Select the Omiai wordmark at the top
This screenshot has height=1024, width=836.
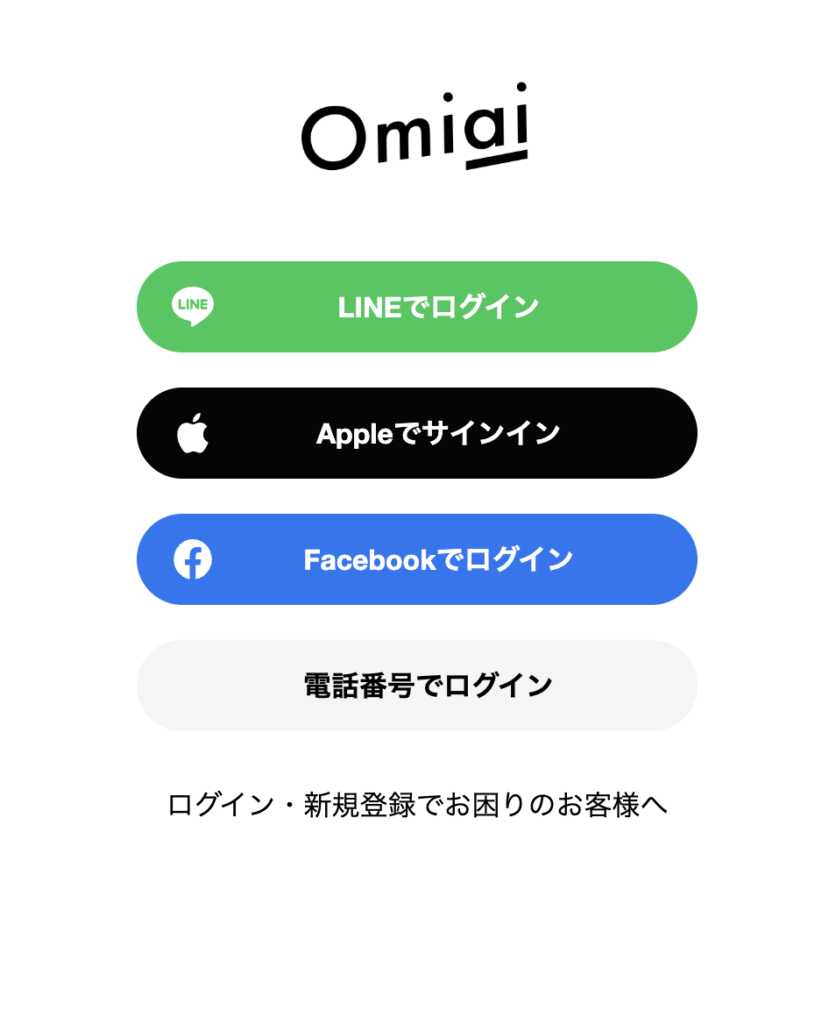click(x=417, y=135)
